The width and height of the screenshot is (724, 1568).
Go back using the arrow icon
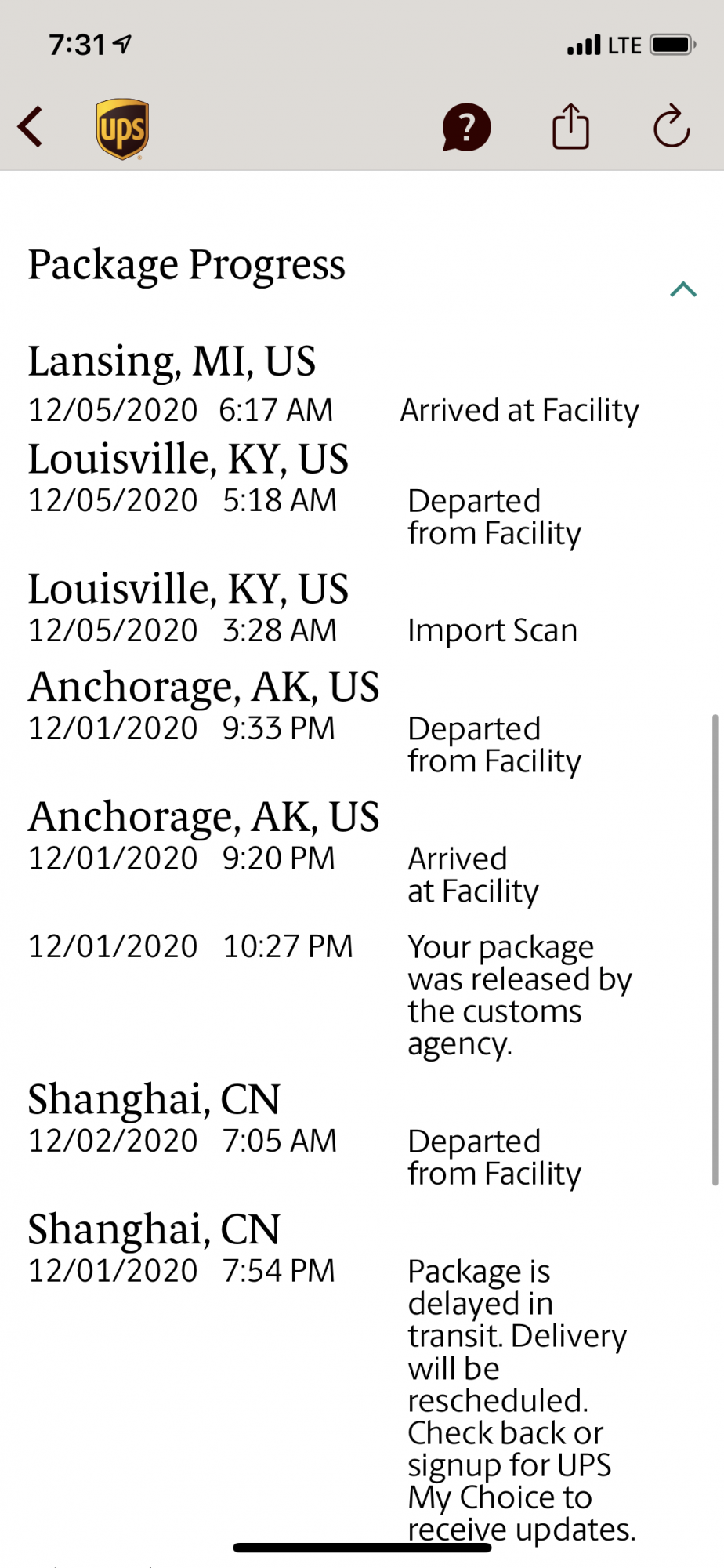(31, 127)
